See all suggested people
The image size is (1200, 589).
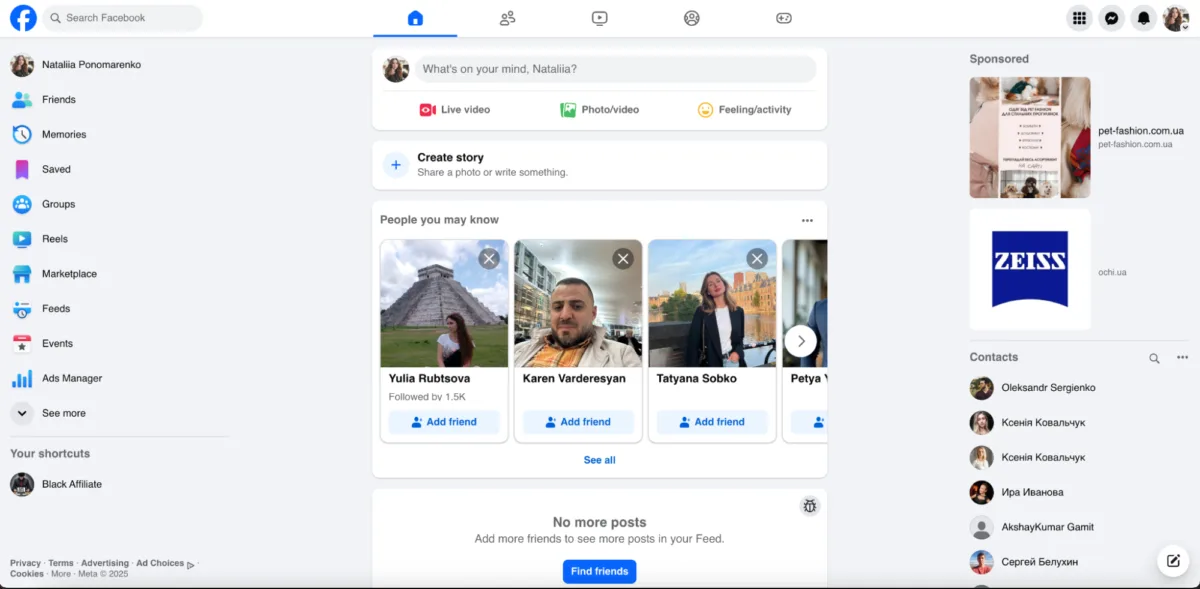pyautogui.click(x=599, y=460)
